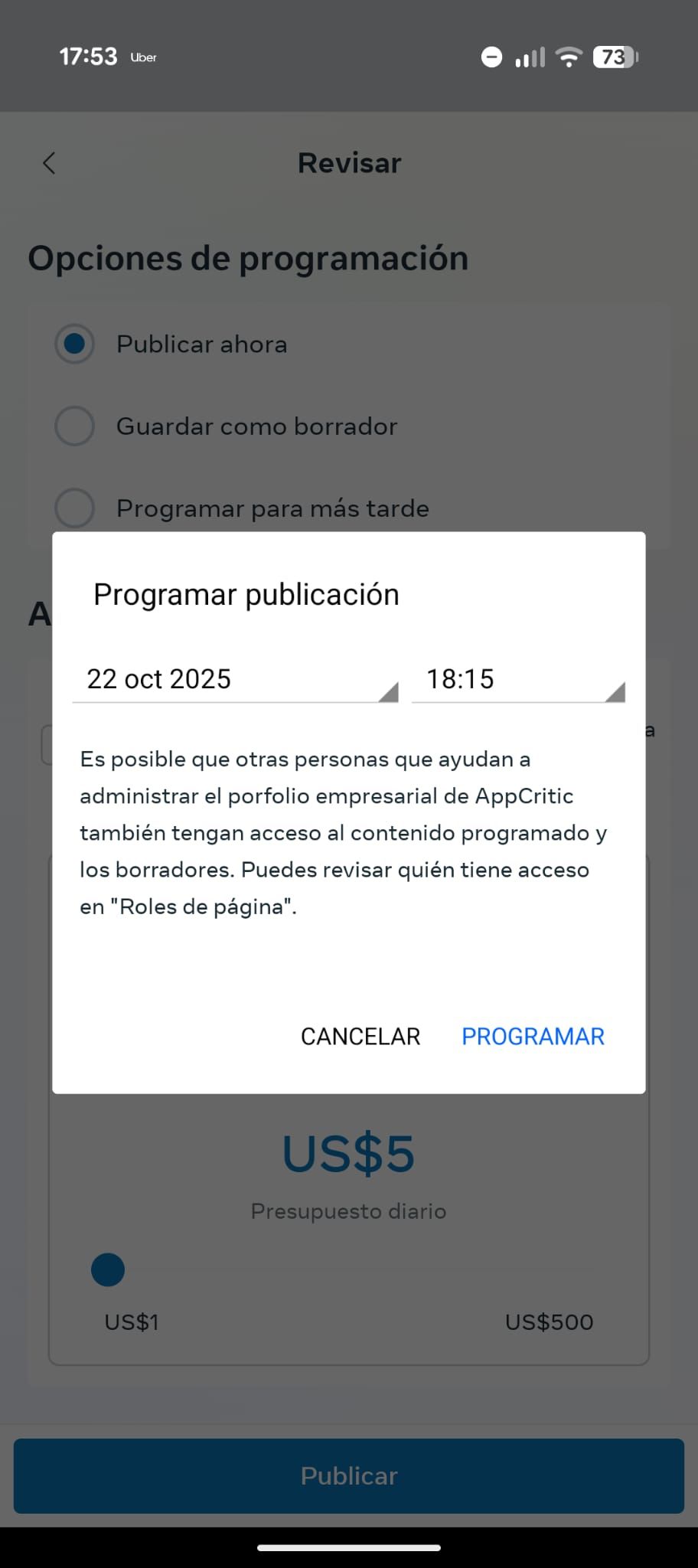Confirm scheduling with PROGRAMAR
Screen dimensions: 698x1568
pyautogui.click(x=533, y=1036)
